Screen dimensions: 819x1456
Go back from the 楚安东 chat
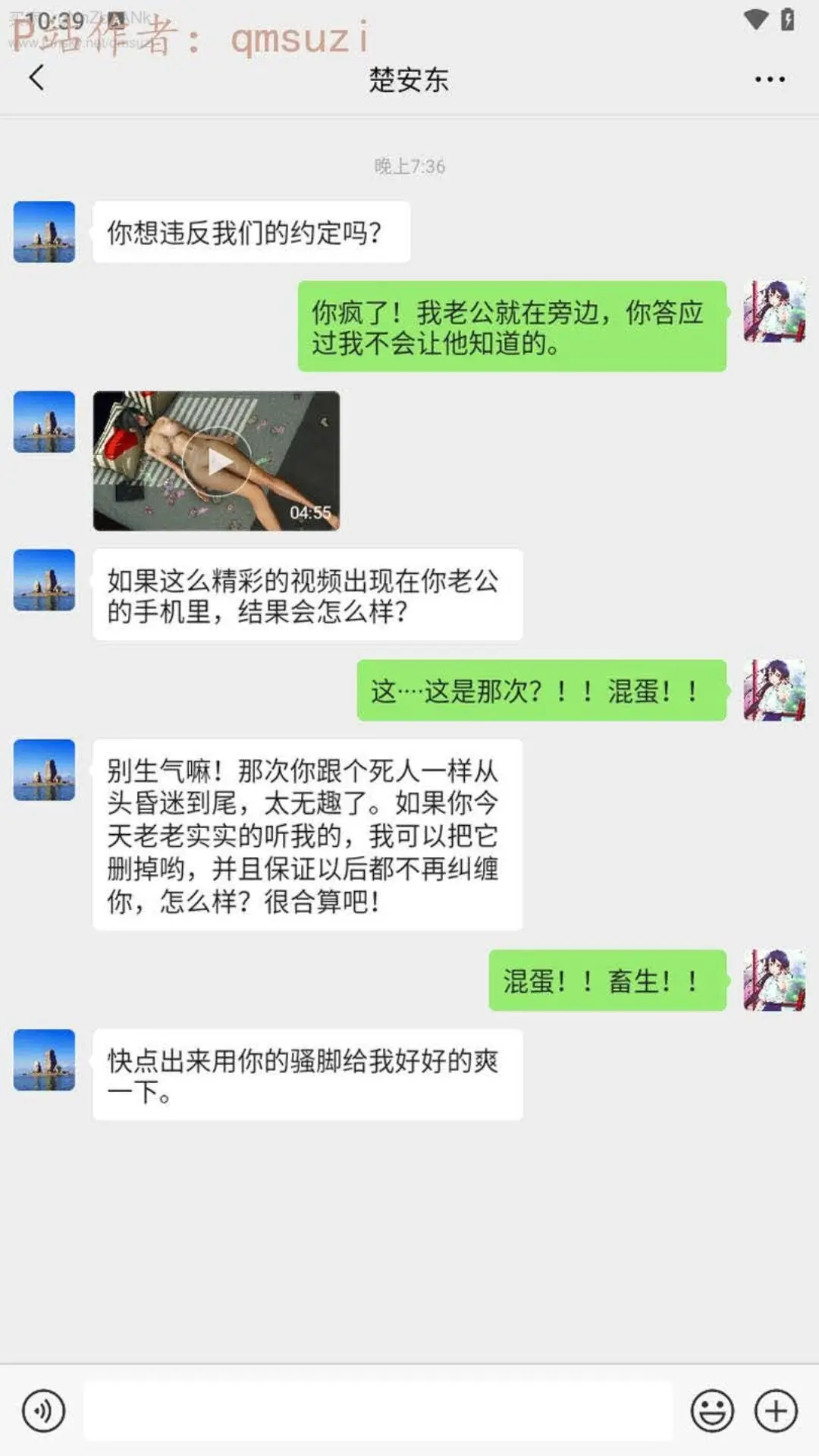(36, 78)
